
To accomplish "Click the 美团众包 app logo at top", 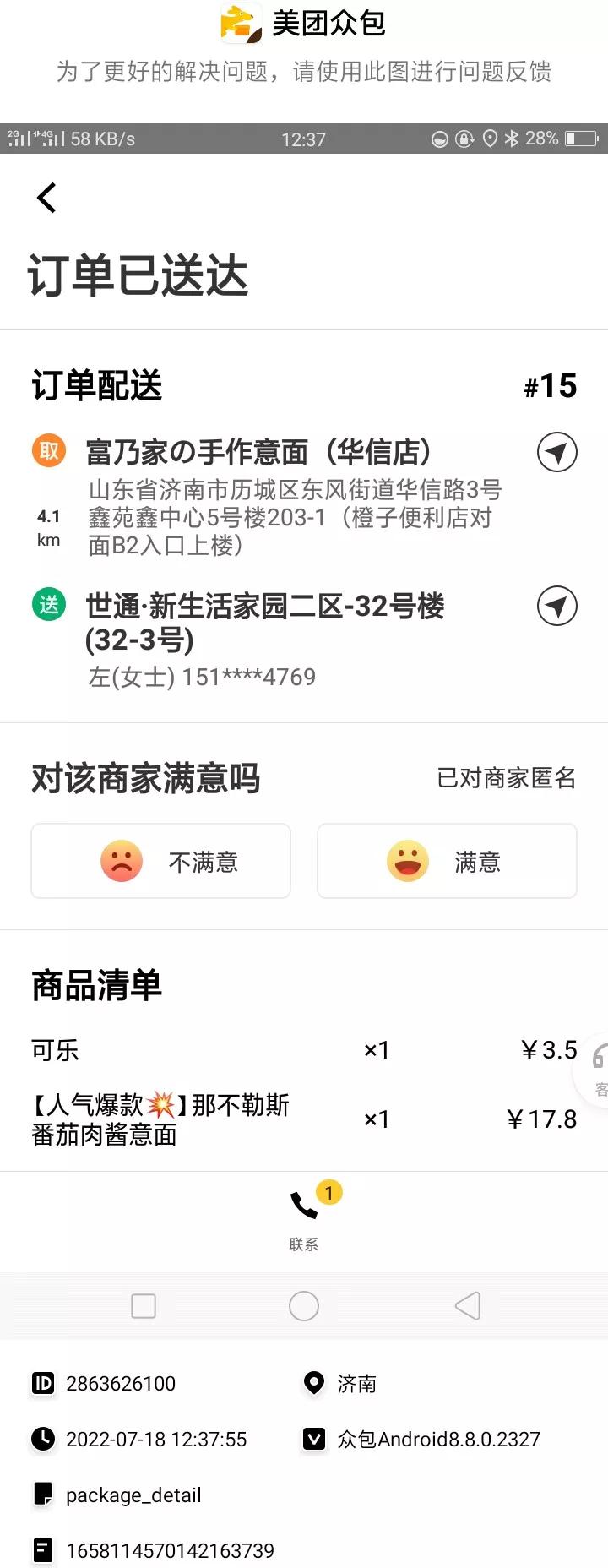I will click(239, 24).
